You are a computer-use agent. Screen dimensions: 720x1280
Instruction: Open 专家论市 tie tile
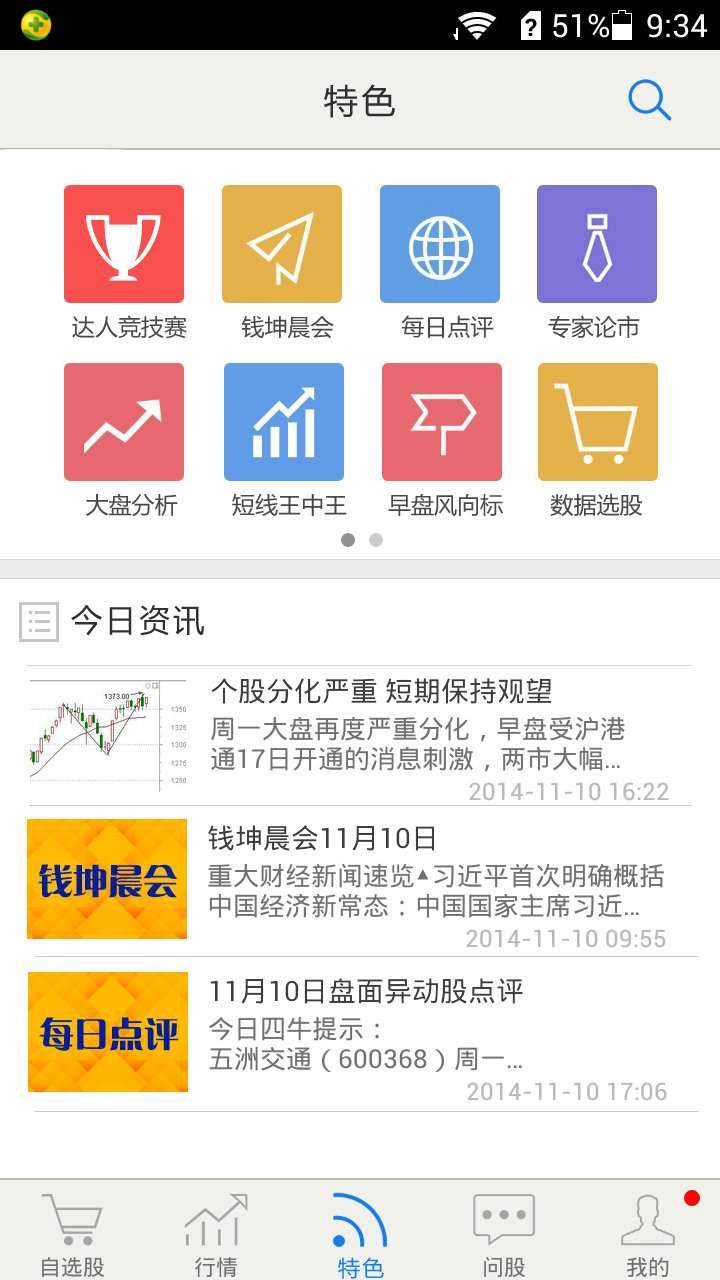(597, 244)
